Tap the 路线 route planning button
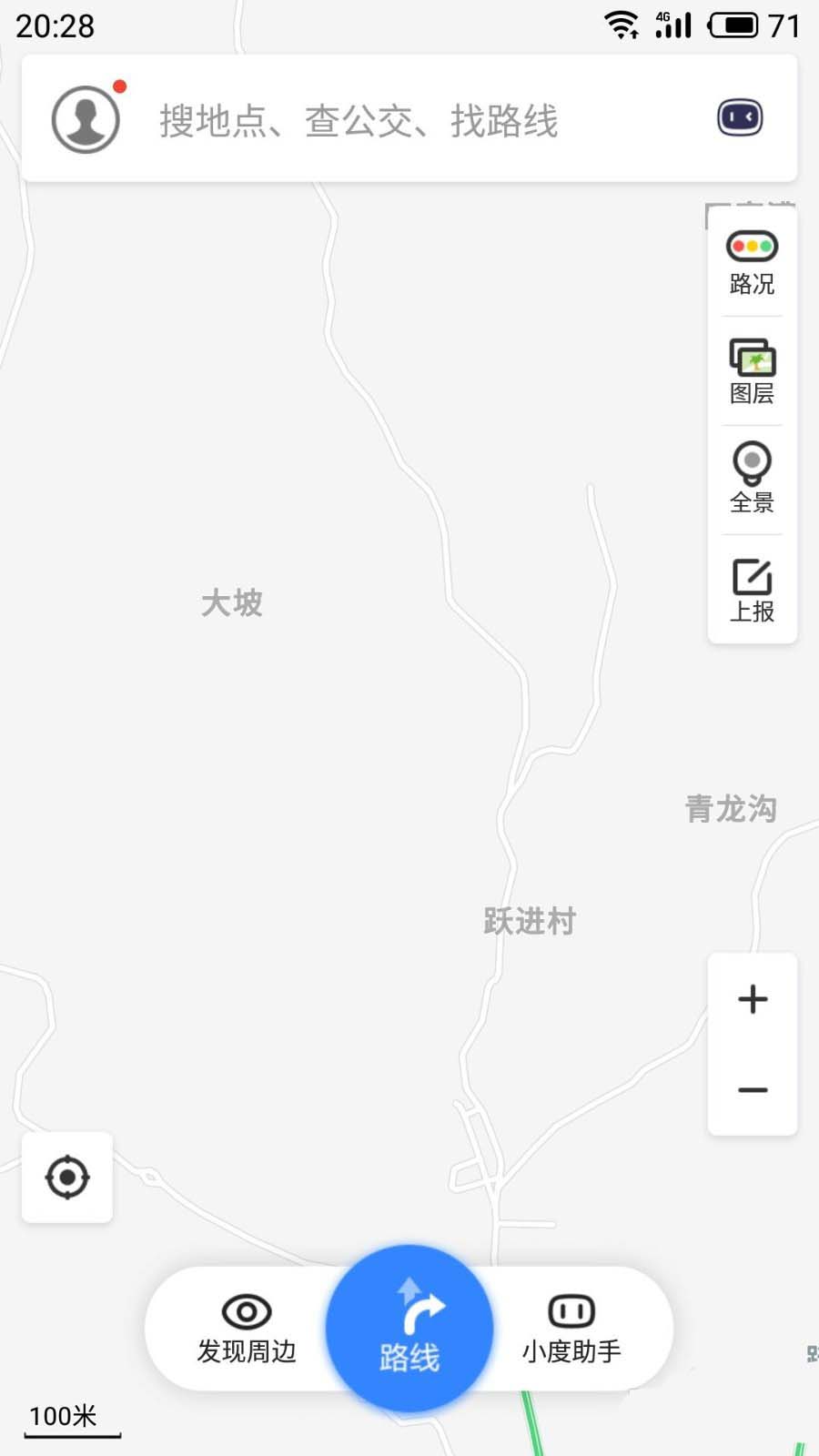 point(409,1329)
